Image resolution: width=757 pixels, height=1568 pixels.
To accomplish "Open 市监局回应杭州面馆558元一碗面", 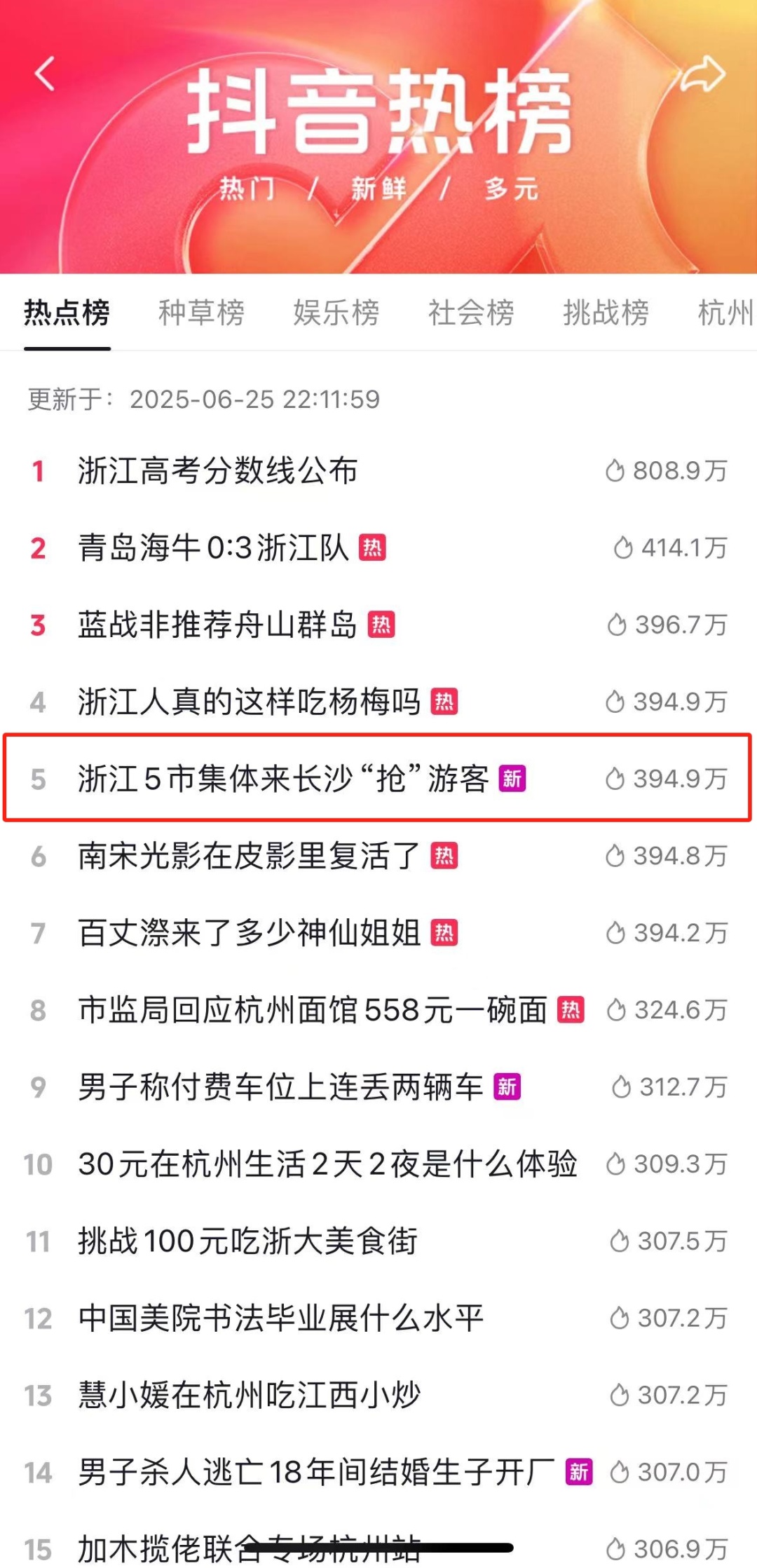I will click(x=313, y=1010).
